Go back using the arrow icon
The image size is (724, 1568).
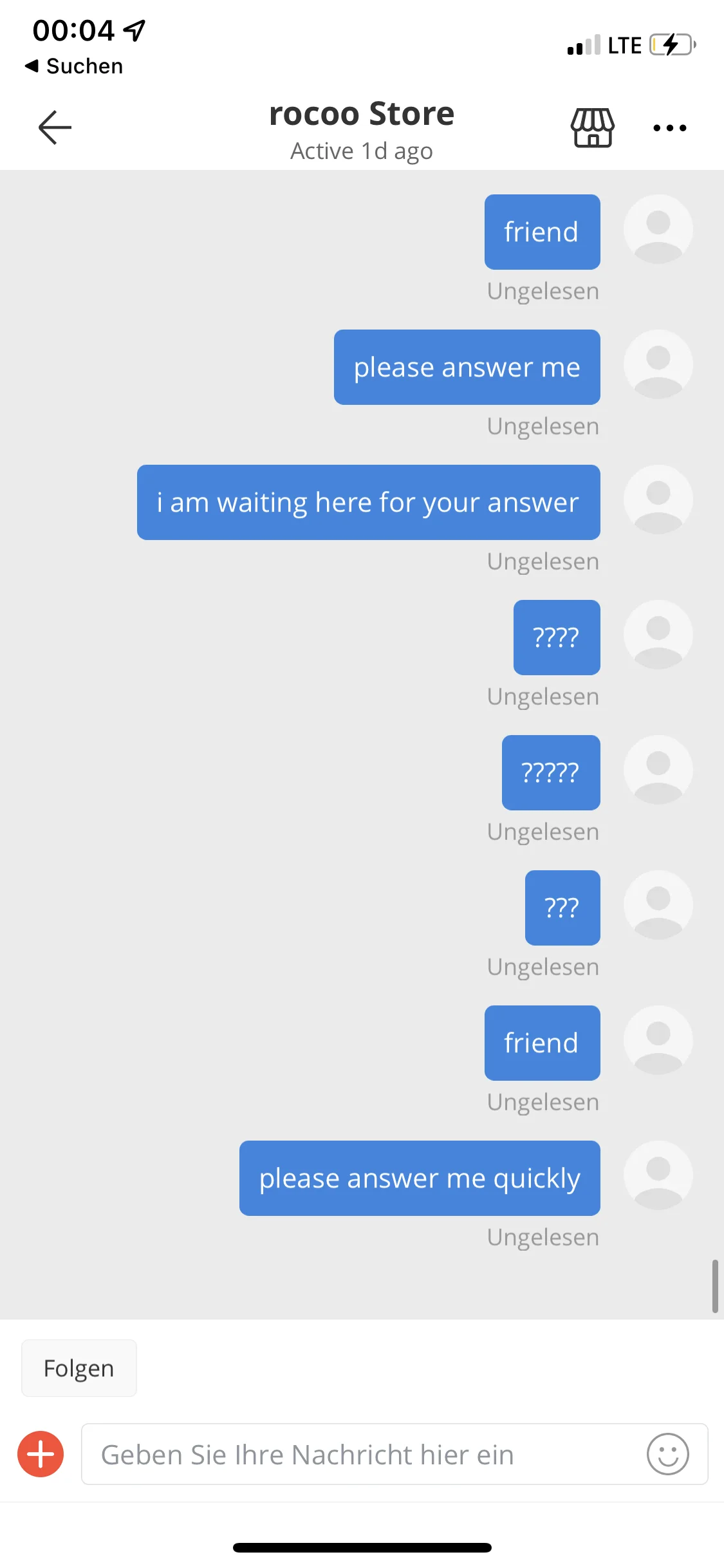[x=55, y=127]
